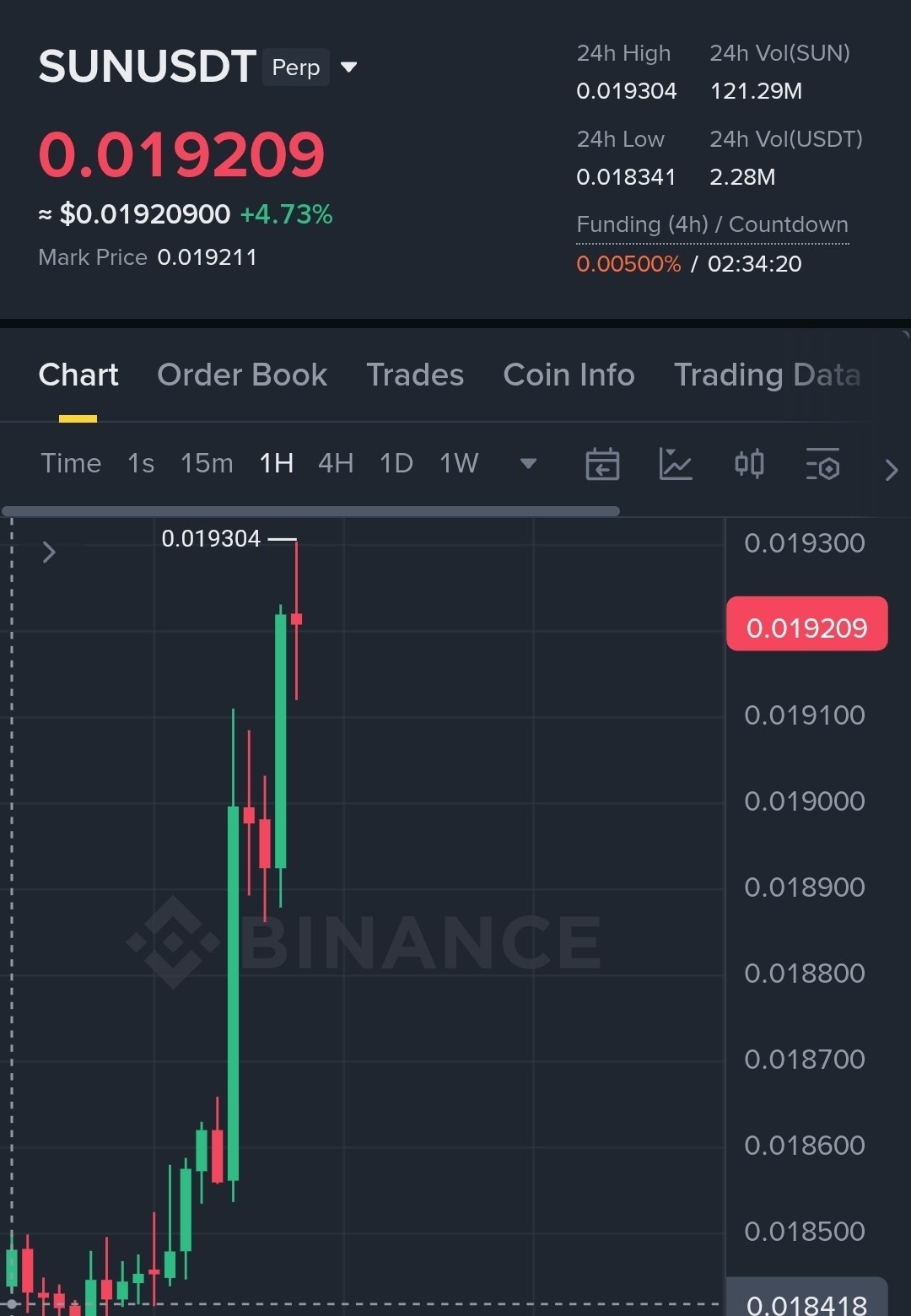Select the 1W chart interval

click(459, 463)
